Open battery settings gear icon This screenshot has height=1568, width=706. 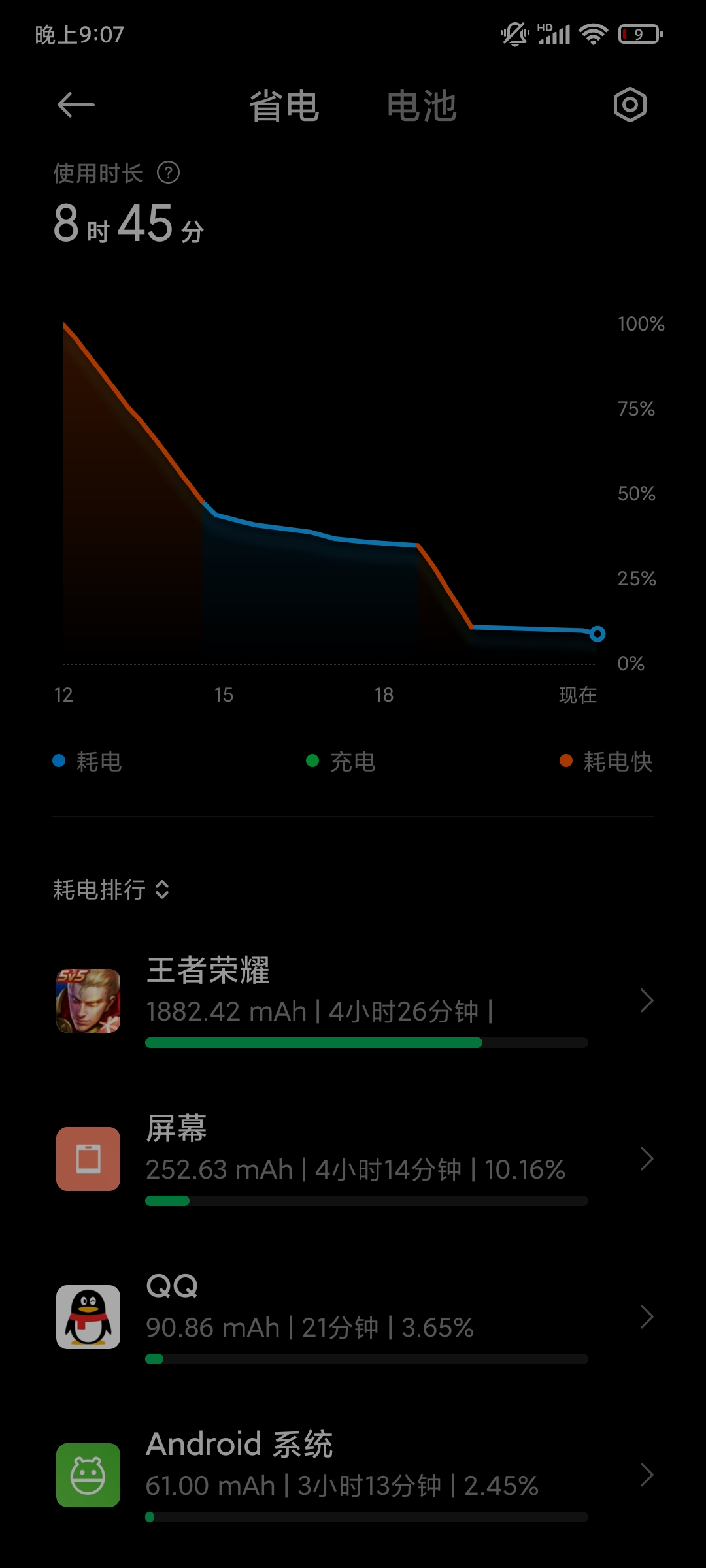pos(630,105)
